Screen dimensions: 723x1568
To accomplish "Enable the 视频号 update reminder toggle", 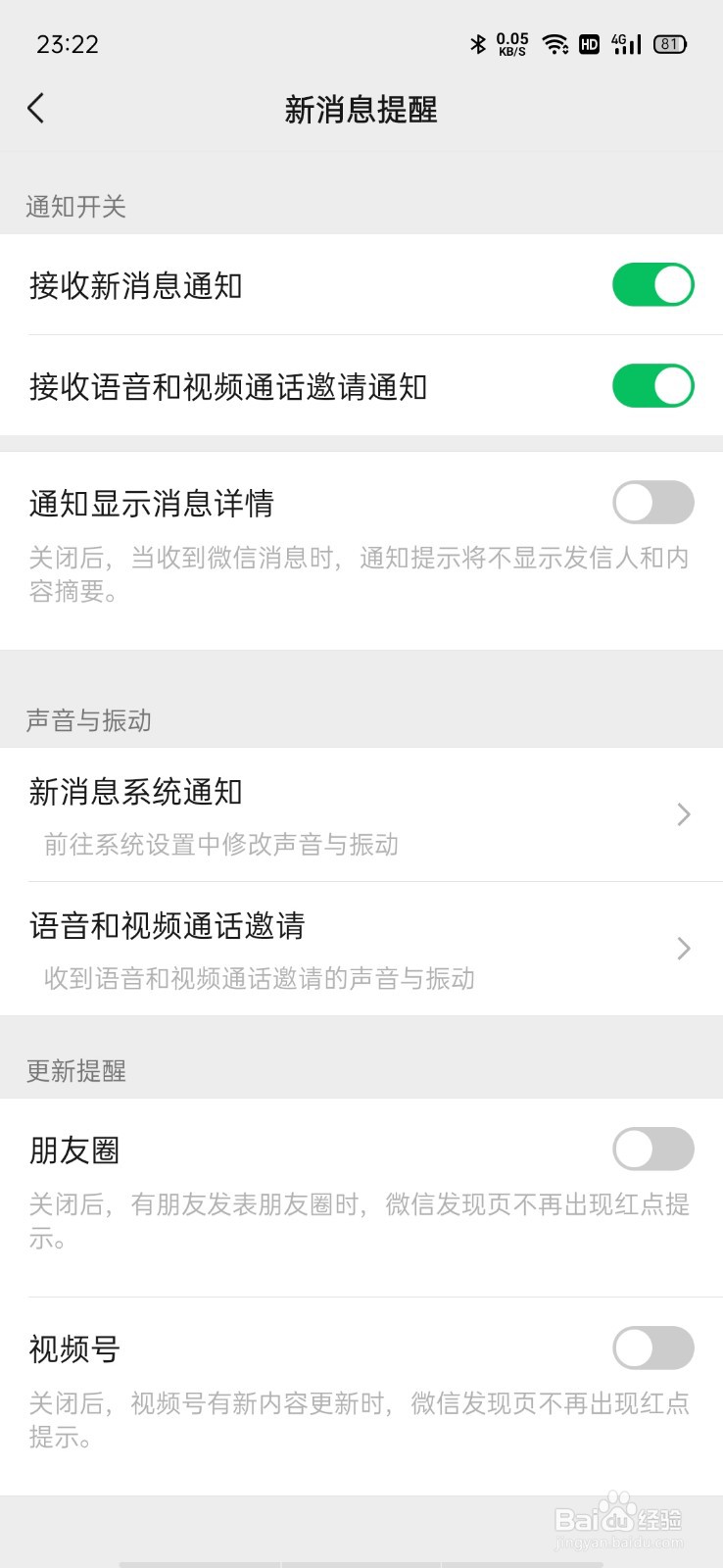I will pyautogui.click(x=653, y=1347).
